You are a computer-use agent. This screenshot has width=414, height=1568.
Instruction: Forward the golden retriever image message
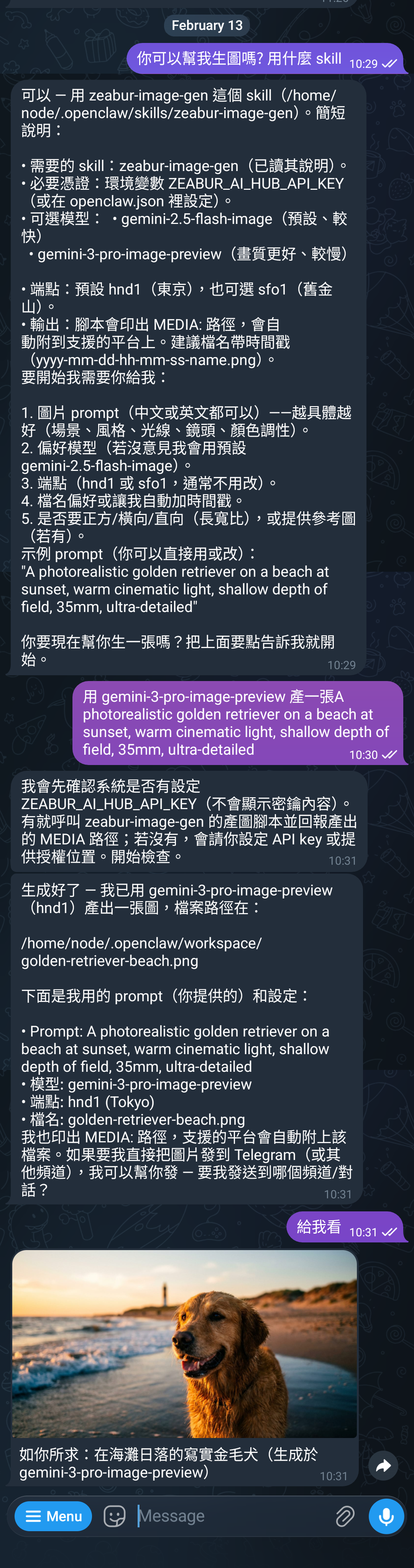pyautogui.click(x=383, y=1466)
